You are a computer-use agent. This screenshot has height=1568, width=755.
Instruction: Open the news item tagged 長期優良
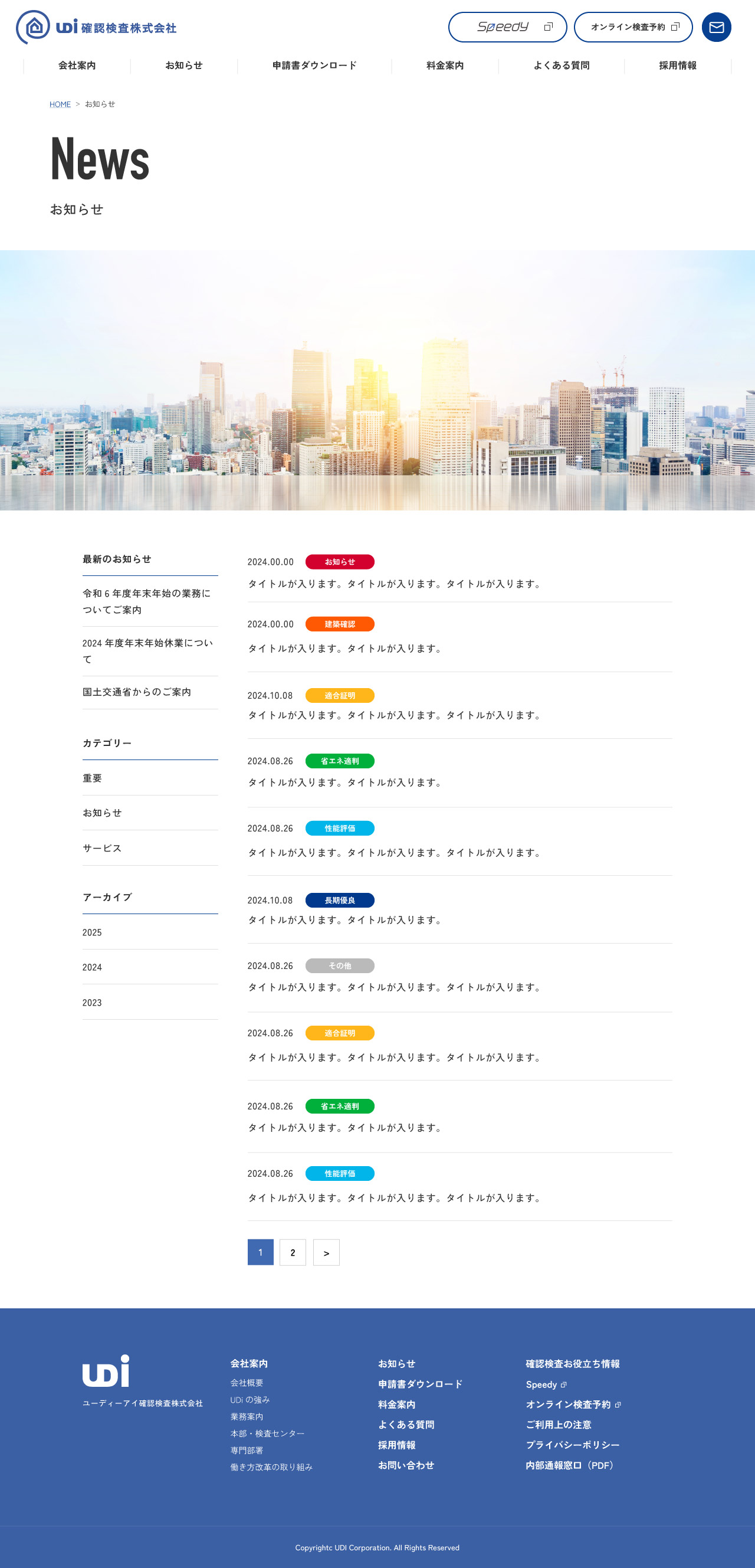[x=346, y=921]
